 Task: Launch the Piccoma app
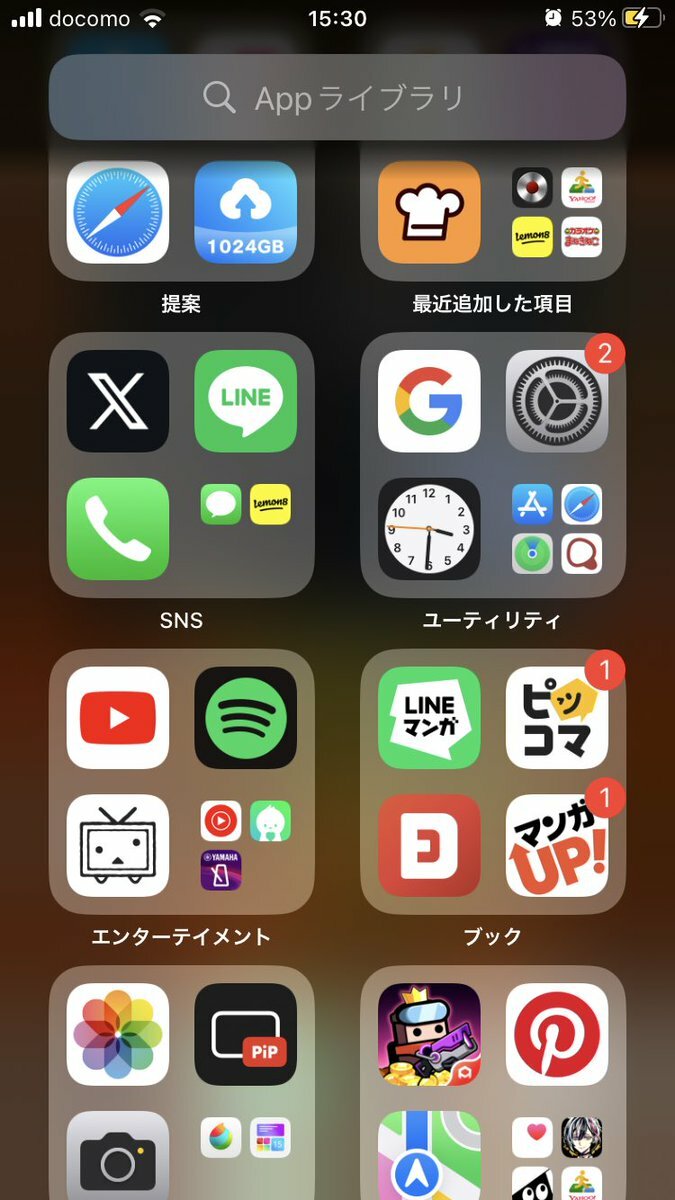click(x=557, y=717)
